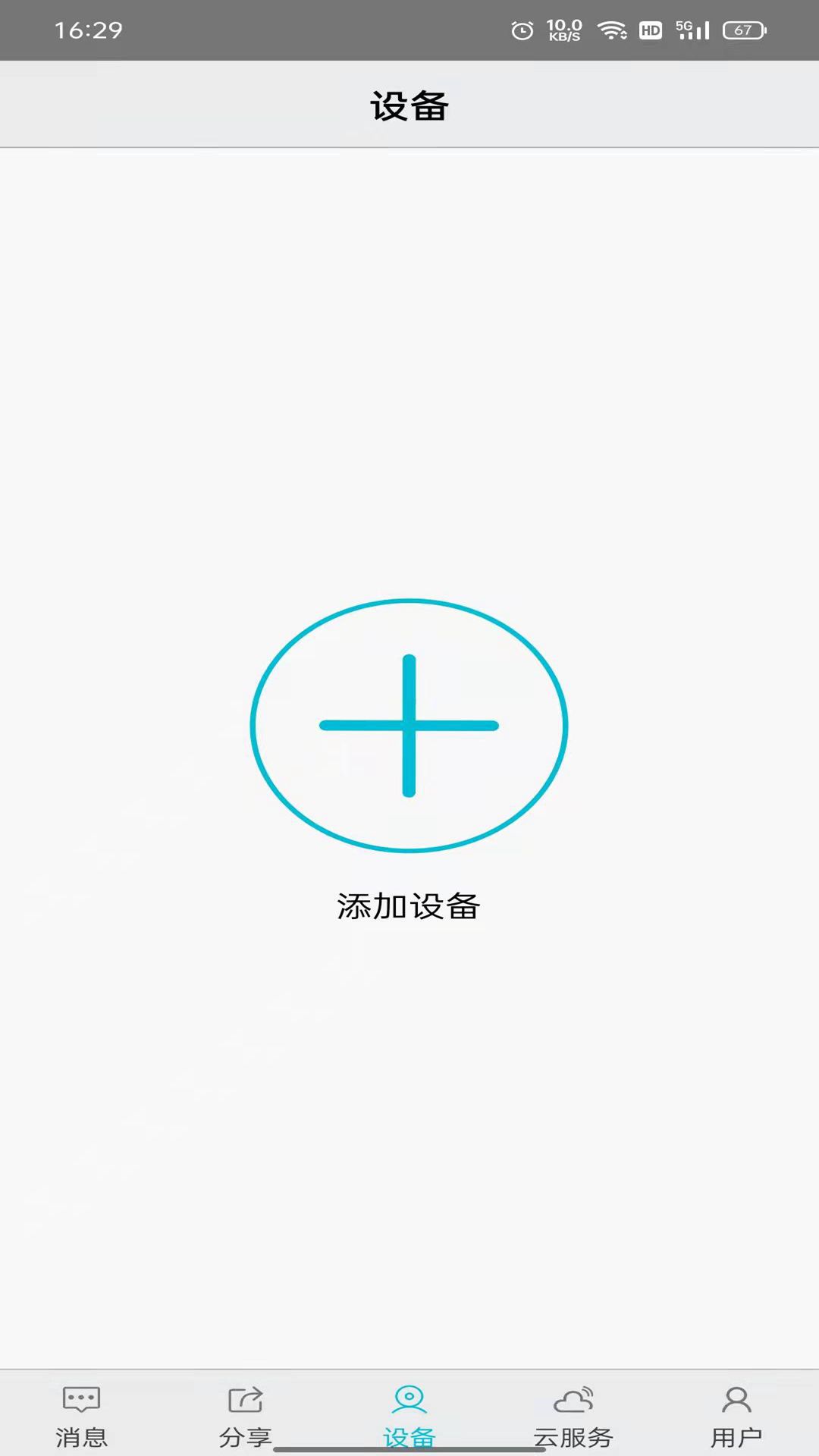Tap the plus circle to add device
Viewport: 819px width, 1456px height.
pos(409,726)
